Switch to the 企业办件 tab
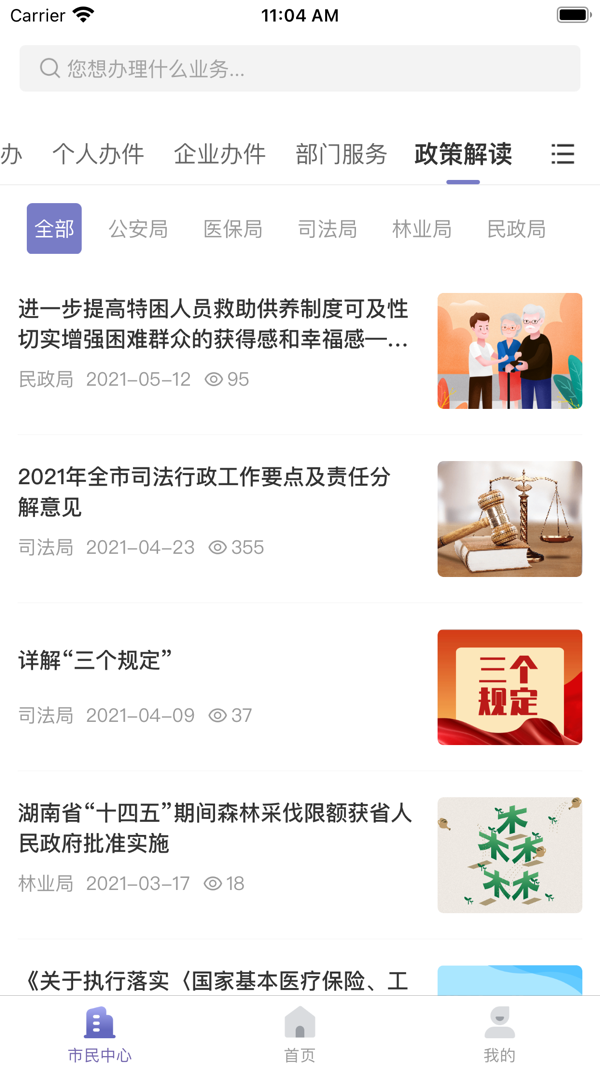The image size is (600, 1067). [x=220, y=154]
